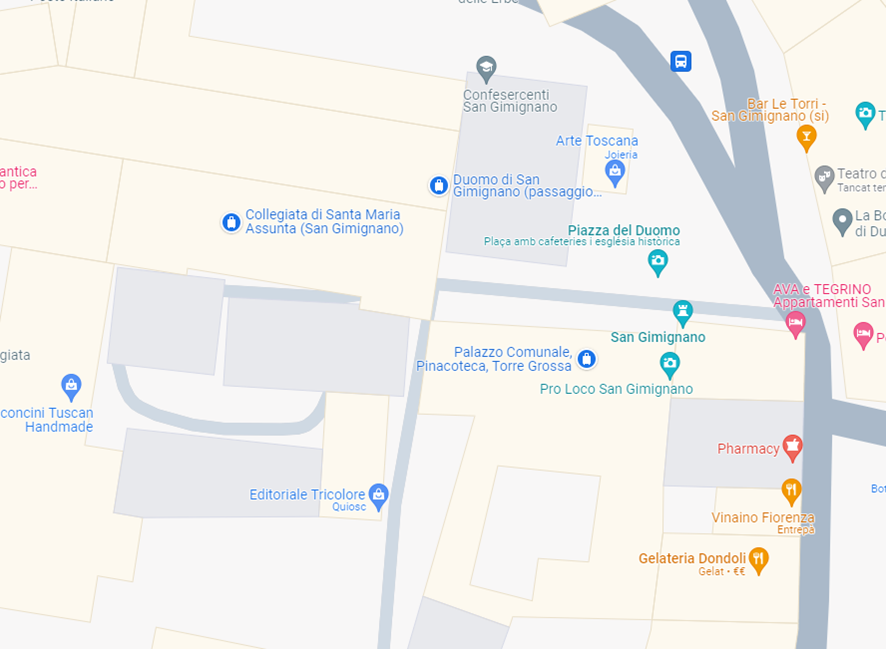Open the Confesercenti San Gimignano marker

point(486,68)
